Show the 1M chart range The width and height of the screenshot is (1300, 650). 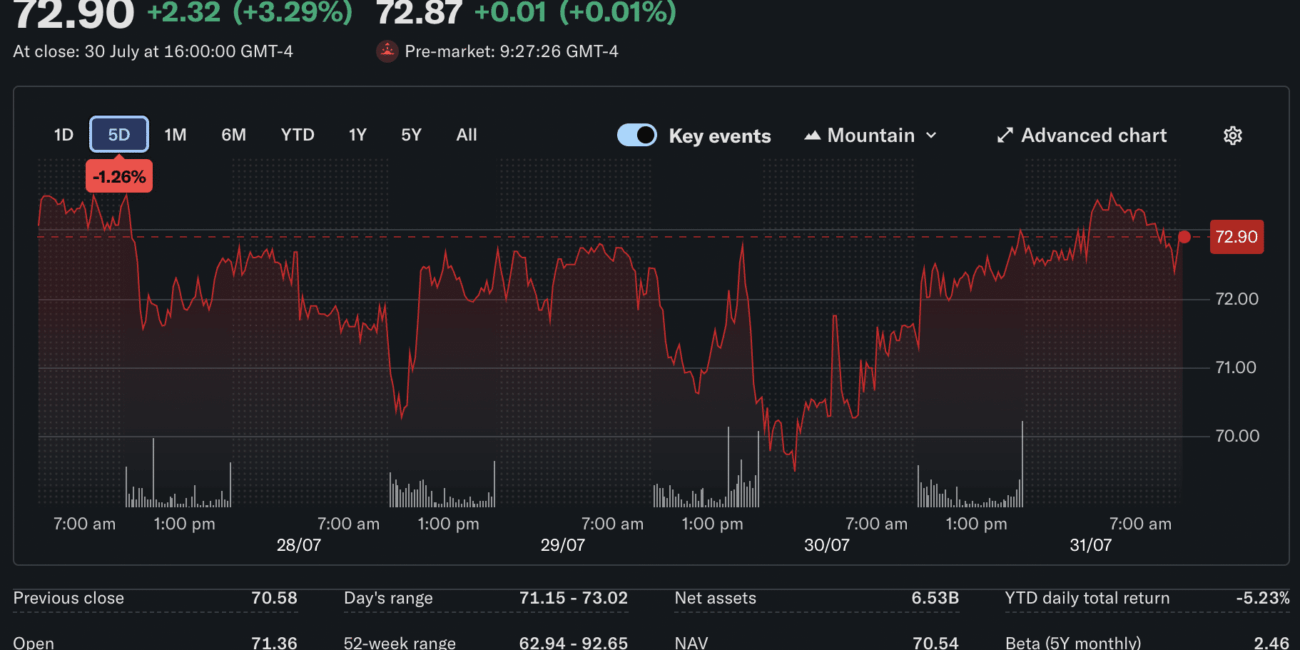click(x=175, y=135)
